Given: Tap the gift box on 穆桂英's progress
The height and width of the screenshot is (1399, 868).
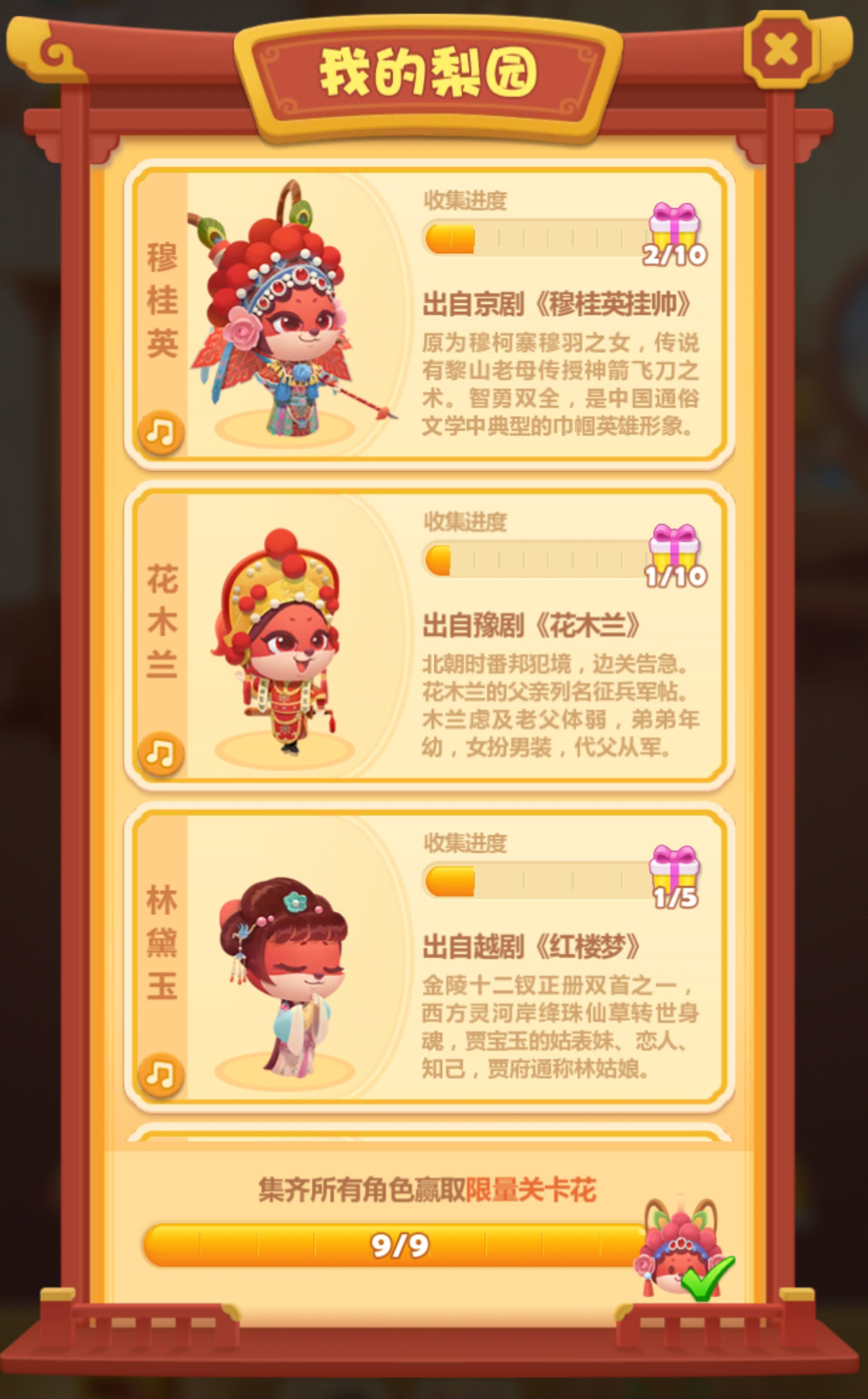Looking at the screenshot, I should coord(674,229).
